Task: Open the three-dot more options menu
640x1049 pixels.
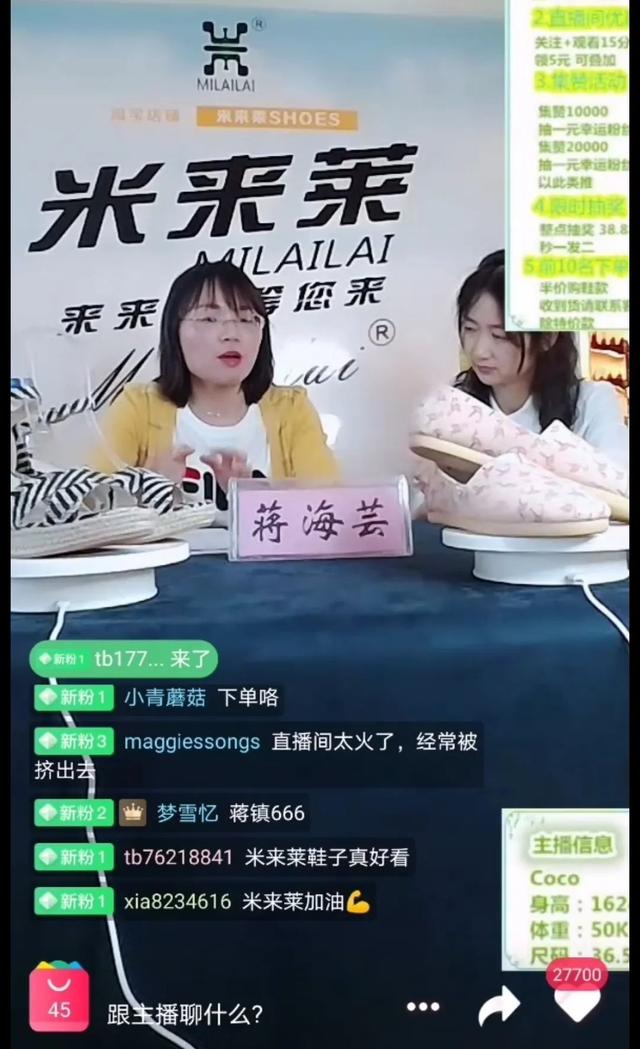Action: pos(422,1007)
